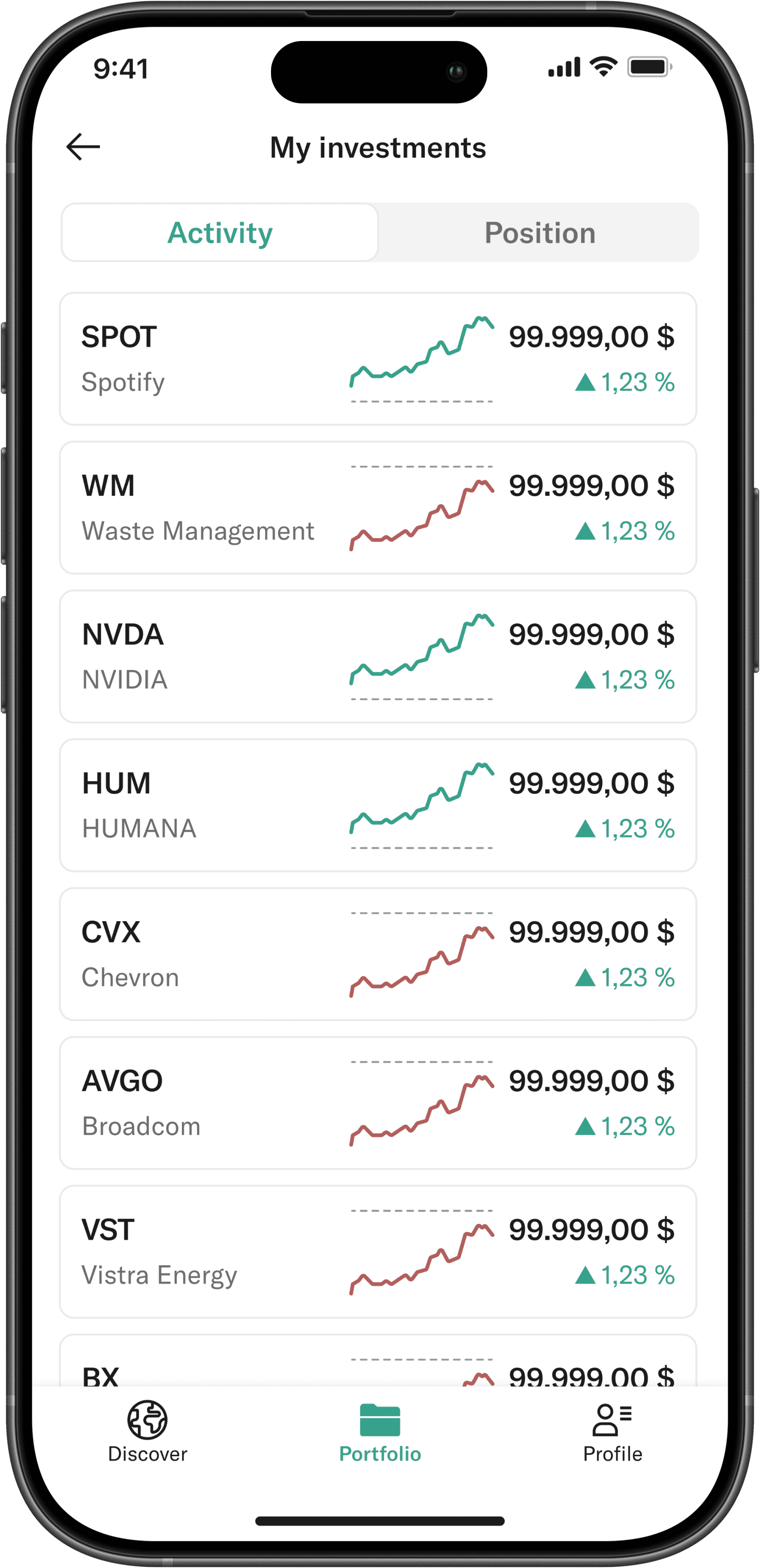Image resolution: width=760 pixels, height=1568 pixels.
Task: Open the Waste Management WM card
Action: pyautogui.click(x=377, y=508)
